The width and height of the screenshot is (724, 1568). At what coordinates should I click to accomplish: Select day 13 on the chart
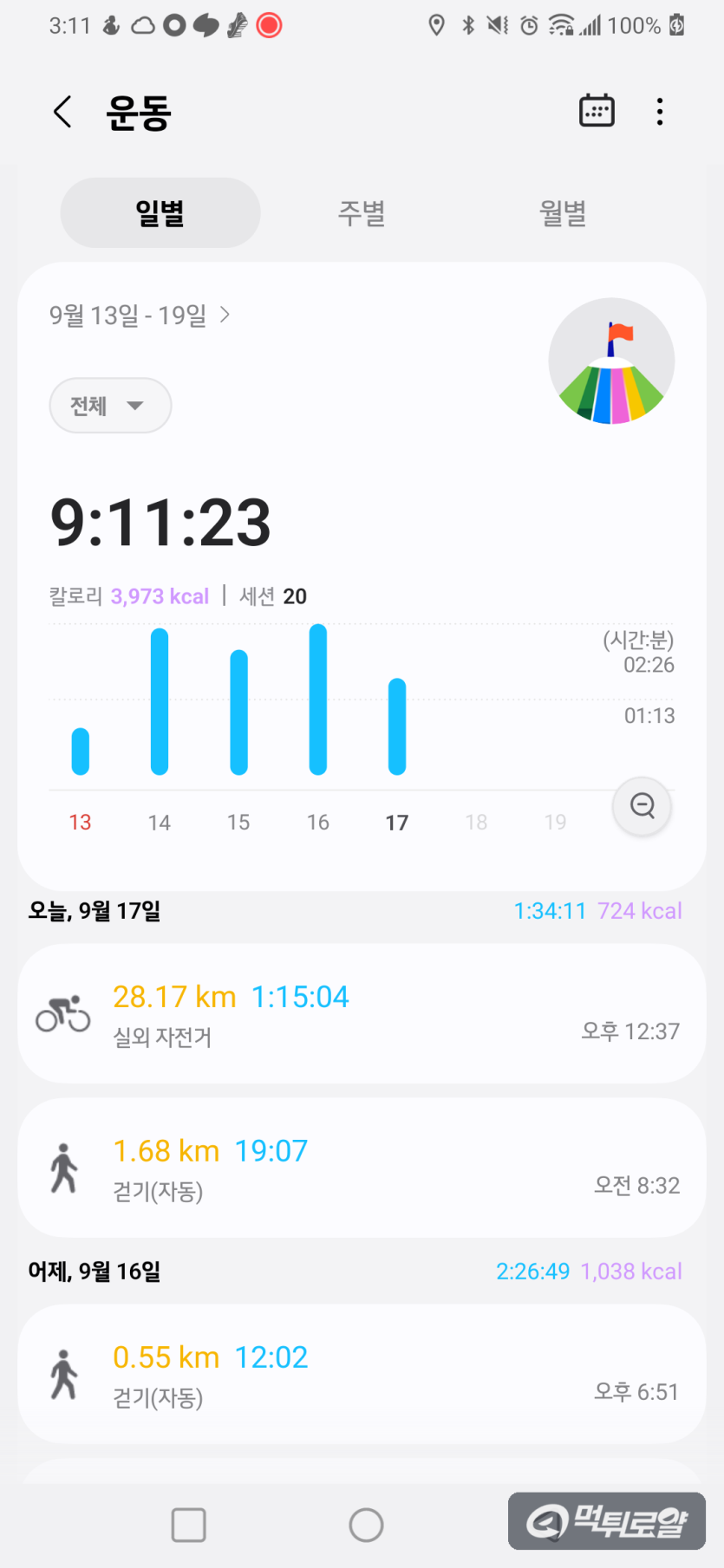(x=81, y=823)
